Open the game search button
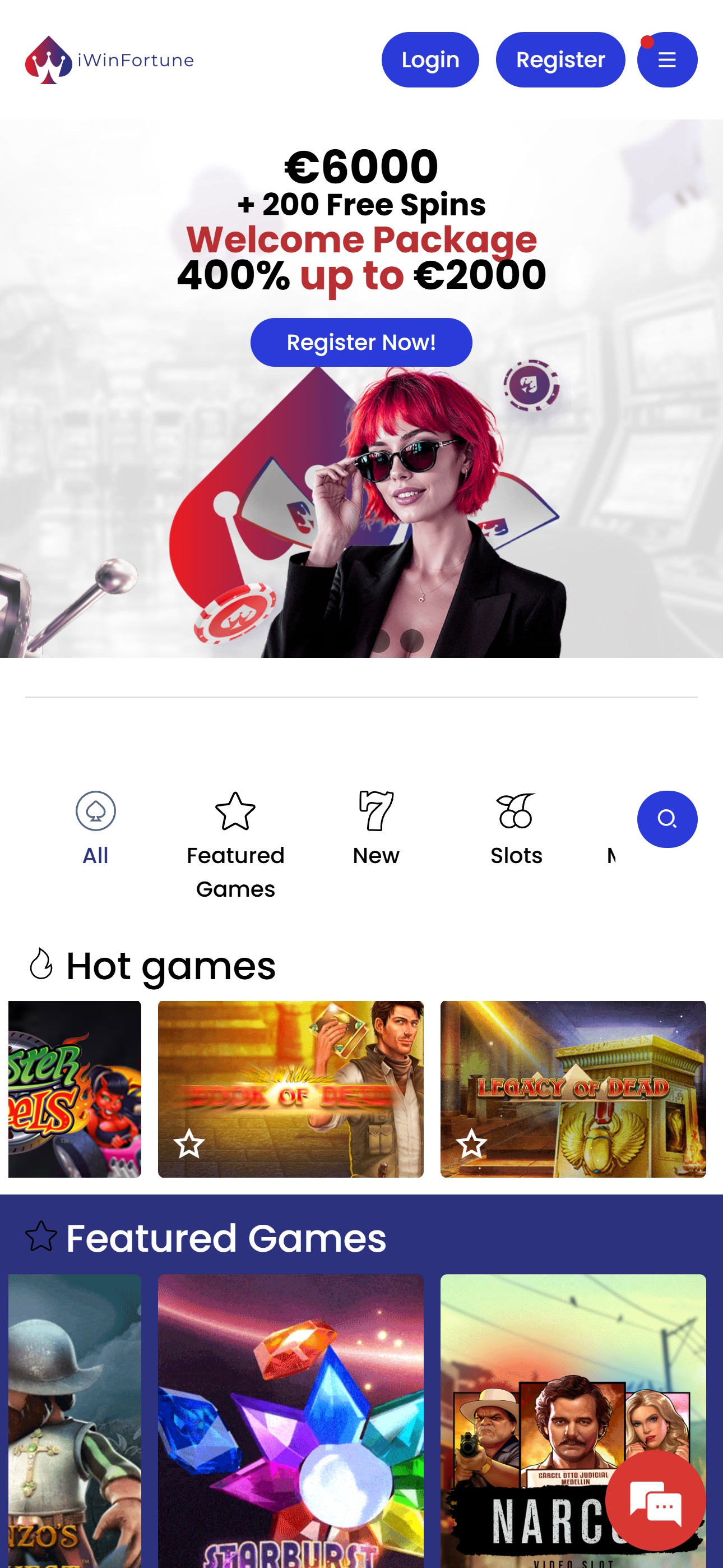 tap(666, 819)
